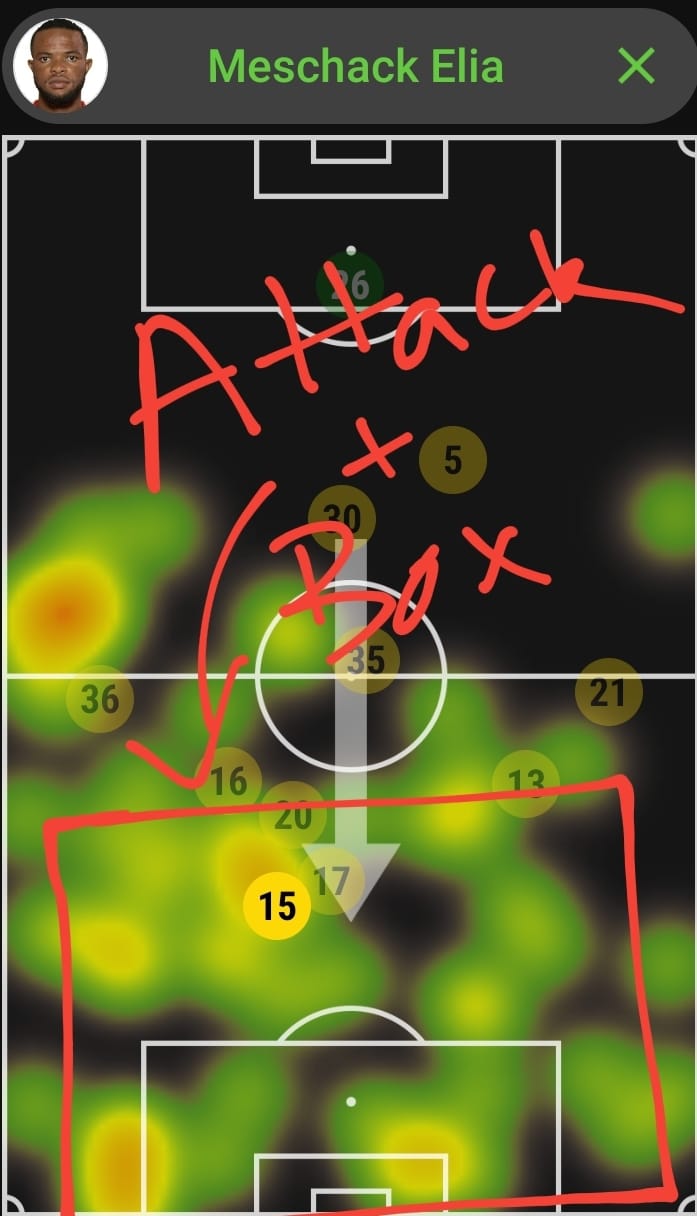The width and height of the screenshot is (697, 1216).
Task: Close the Meschack Elia heatmap
Action: (636, 67)
